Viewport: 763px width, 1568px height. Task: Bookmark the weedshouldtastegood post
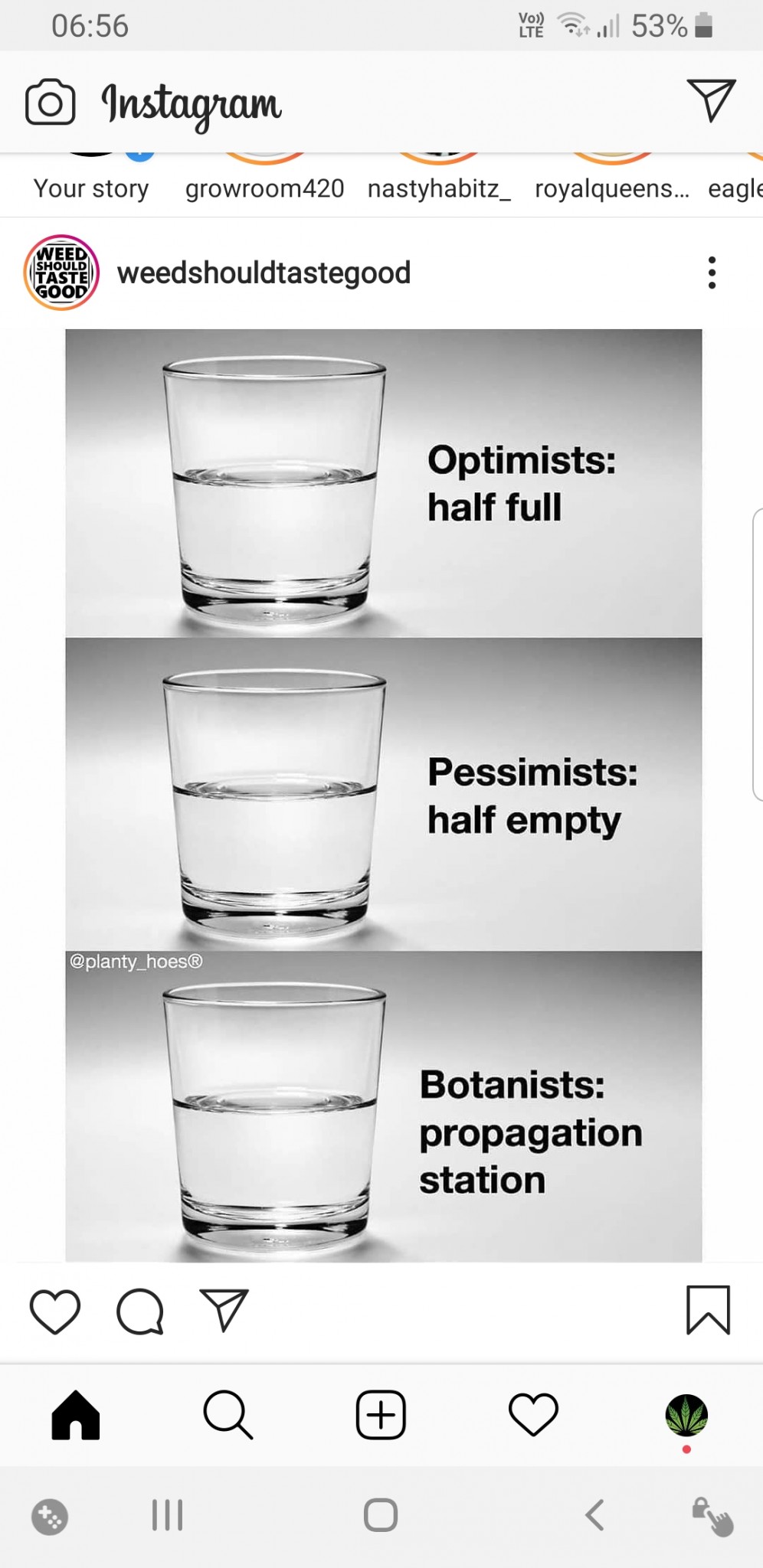click(x=708, y=1310)
